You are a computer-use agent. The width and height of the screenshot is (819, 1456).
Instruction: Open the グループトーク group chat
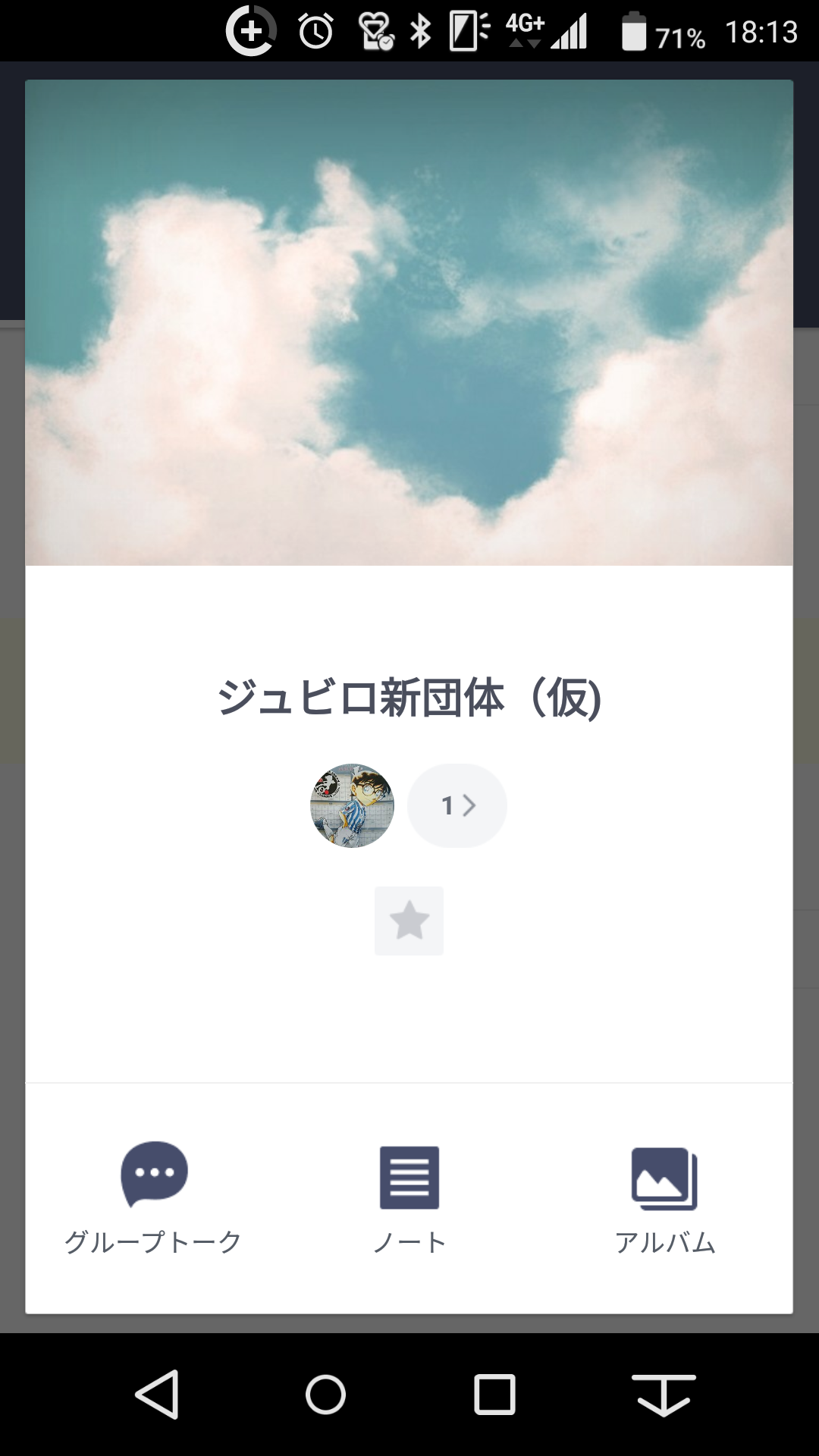(x=154, y=1196)
